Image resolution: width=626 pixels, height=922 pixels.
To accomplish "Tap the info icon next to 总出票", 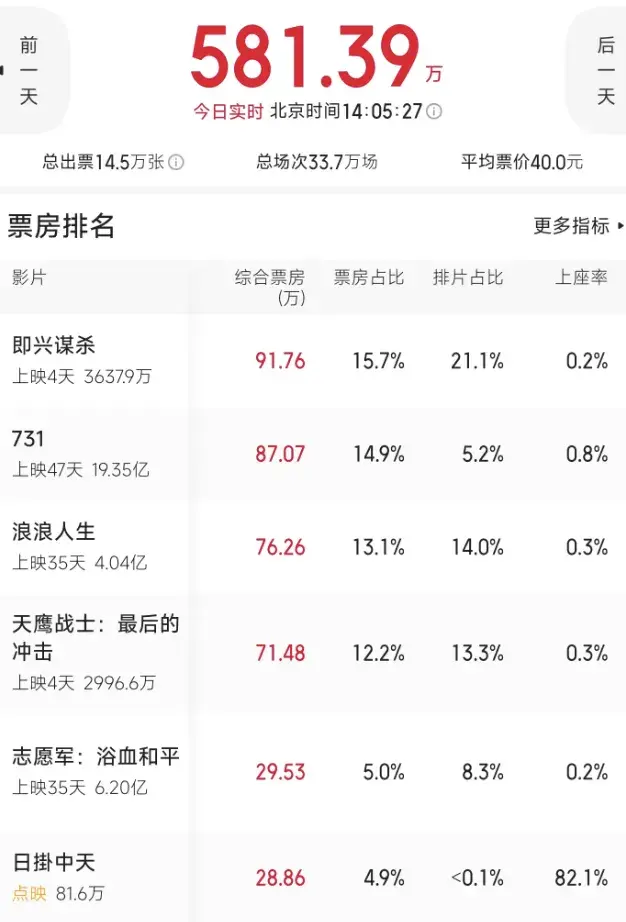I will click(x=176, y=162).
